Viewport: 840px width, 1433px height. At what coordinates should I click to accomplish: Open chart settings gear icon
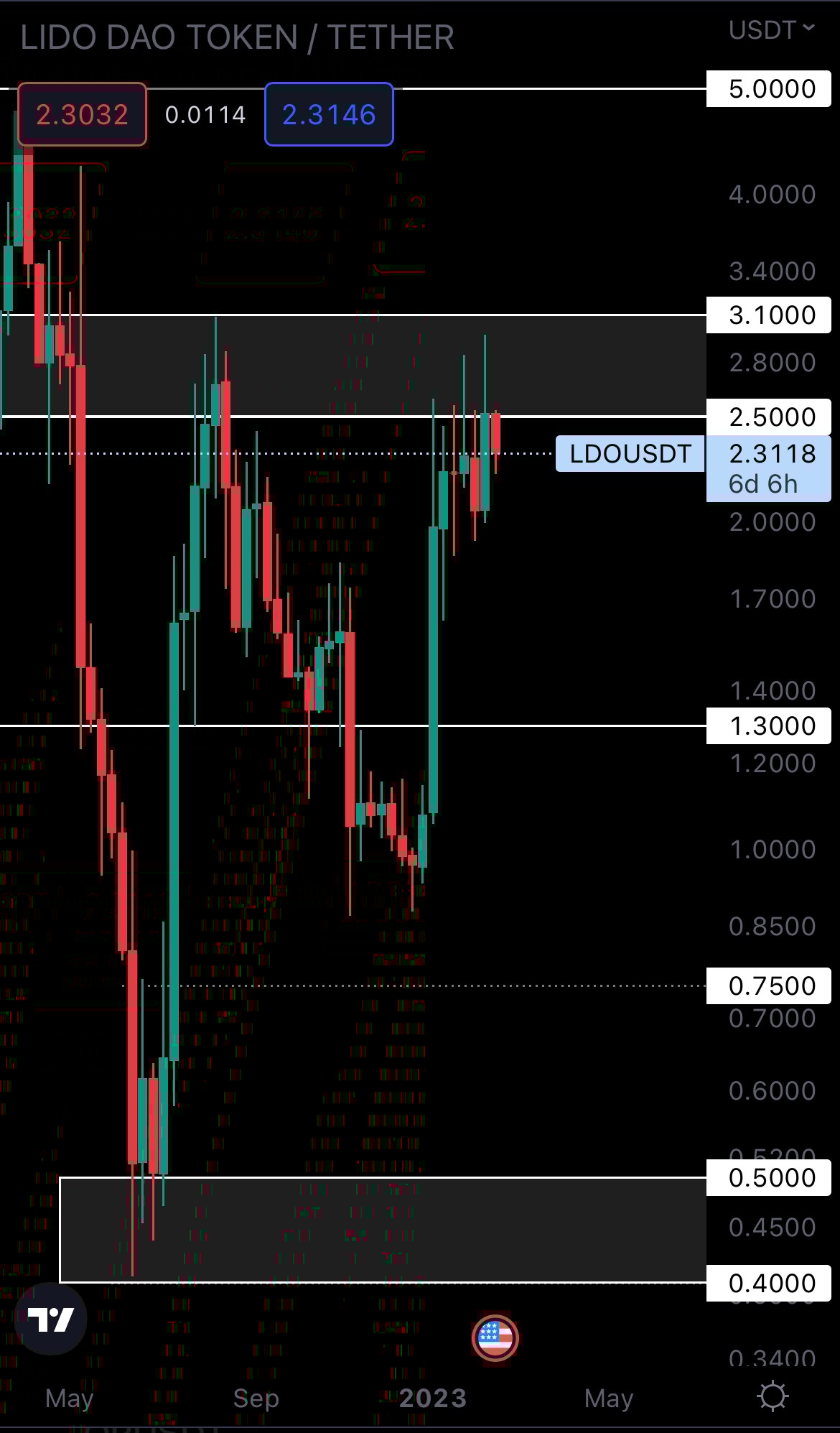point(773,1396)
